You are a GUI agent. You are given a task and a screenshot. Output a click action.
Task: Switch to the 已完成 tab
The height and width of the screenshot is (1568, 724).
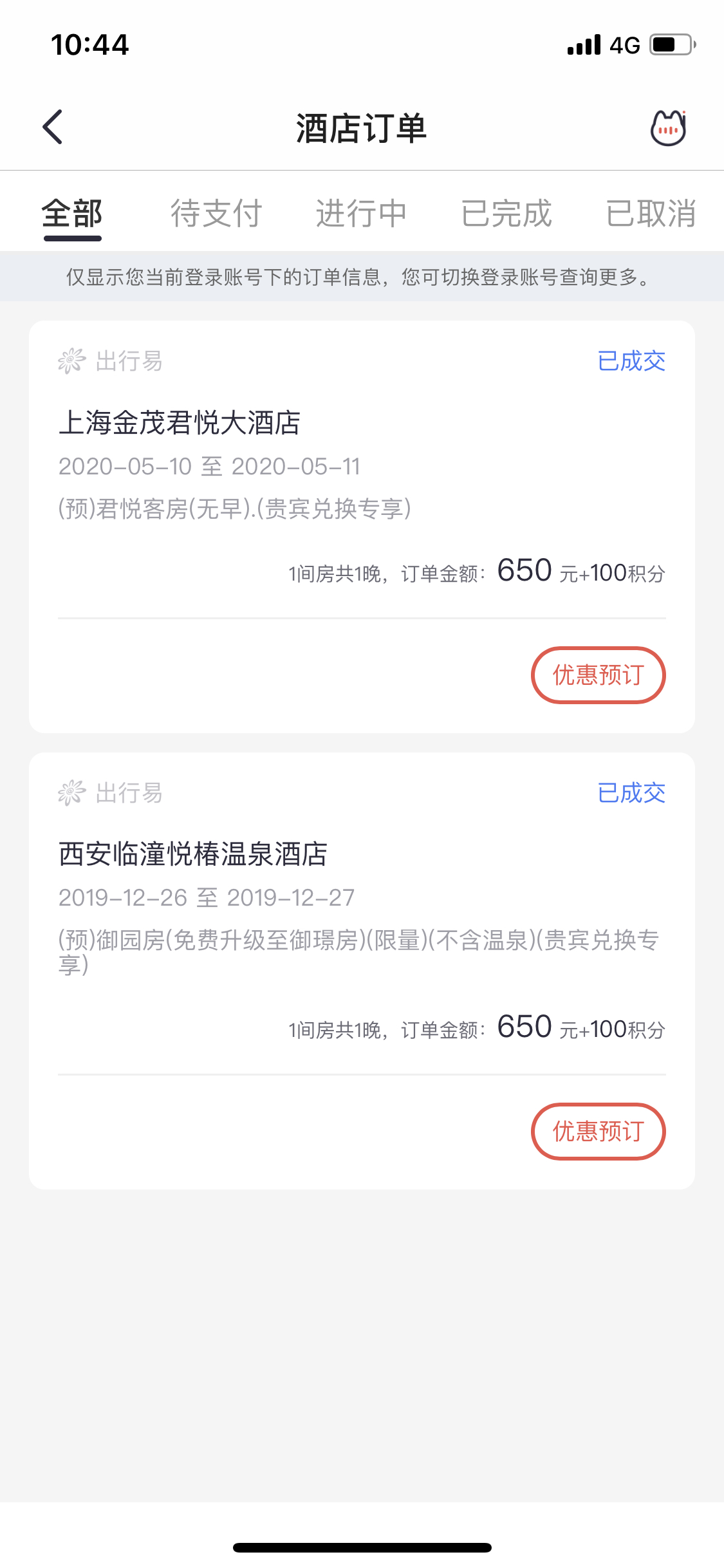pyautogui.click(x=506, y=214)
